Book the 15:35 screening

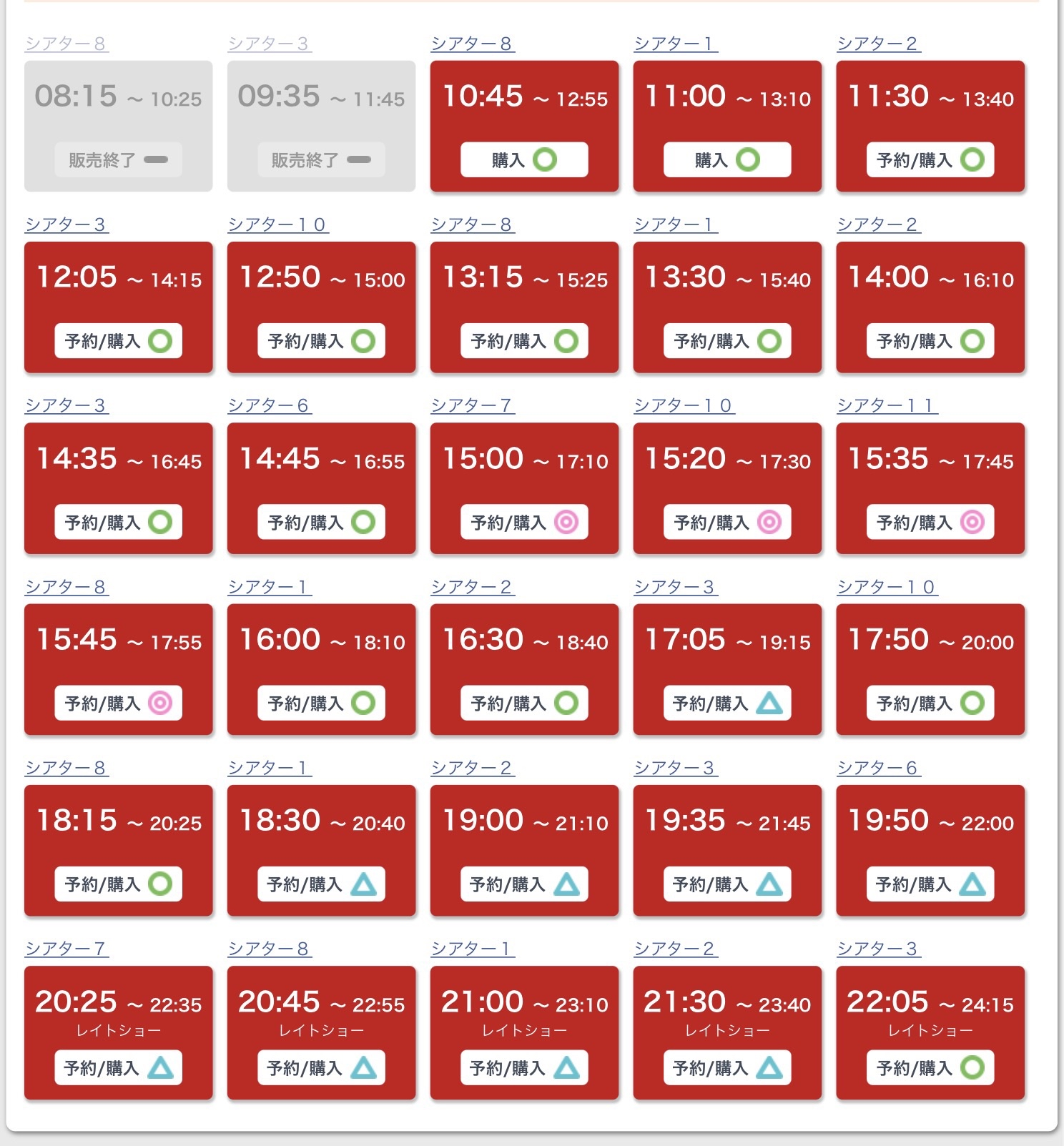pyautogui.click(x=930, y=523)
